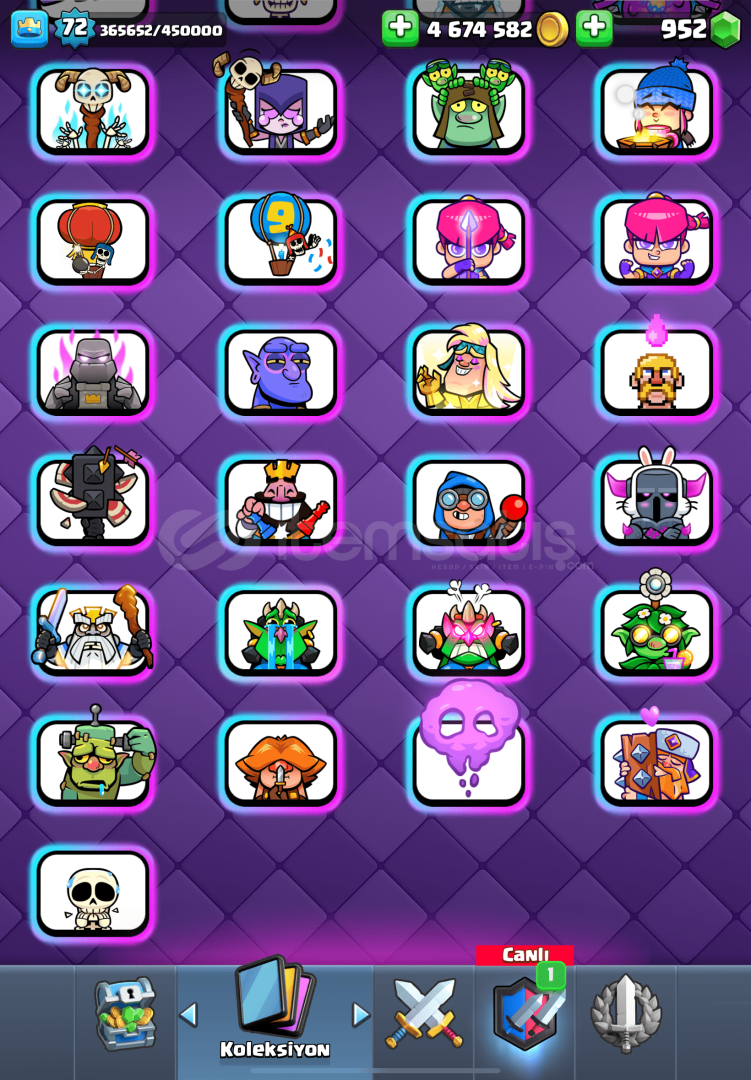Buy gems using the green plus button
This screenshot has height=1080, width=751.
click(594, 29)
